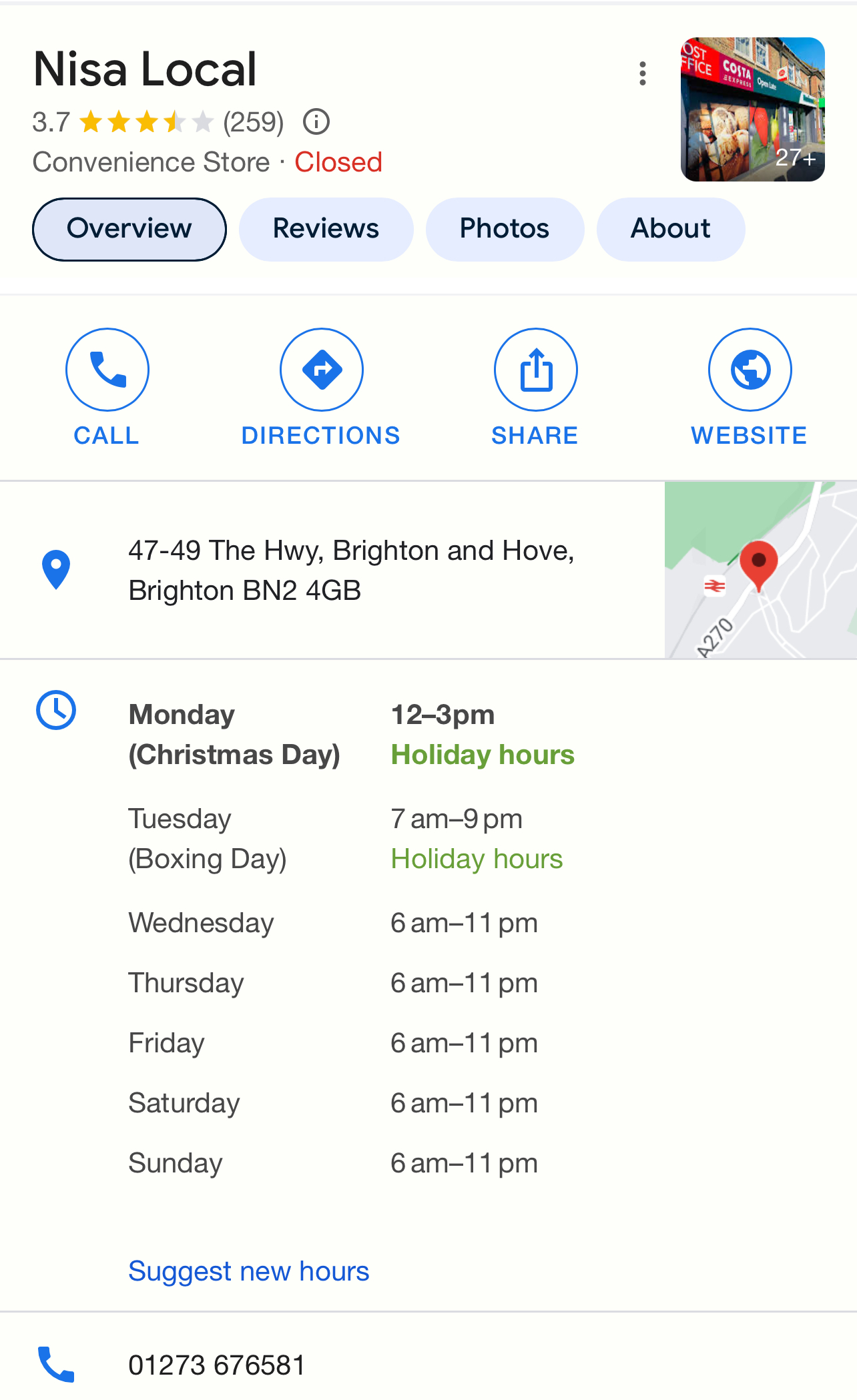Image resolution: width=857 pixels, height=1400 pixels.
Task: Tap the phone number 01273 676581
Action: coord(216,1365)
